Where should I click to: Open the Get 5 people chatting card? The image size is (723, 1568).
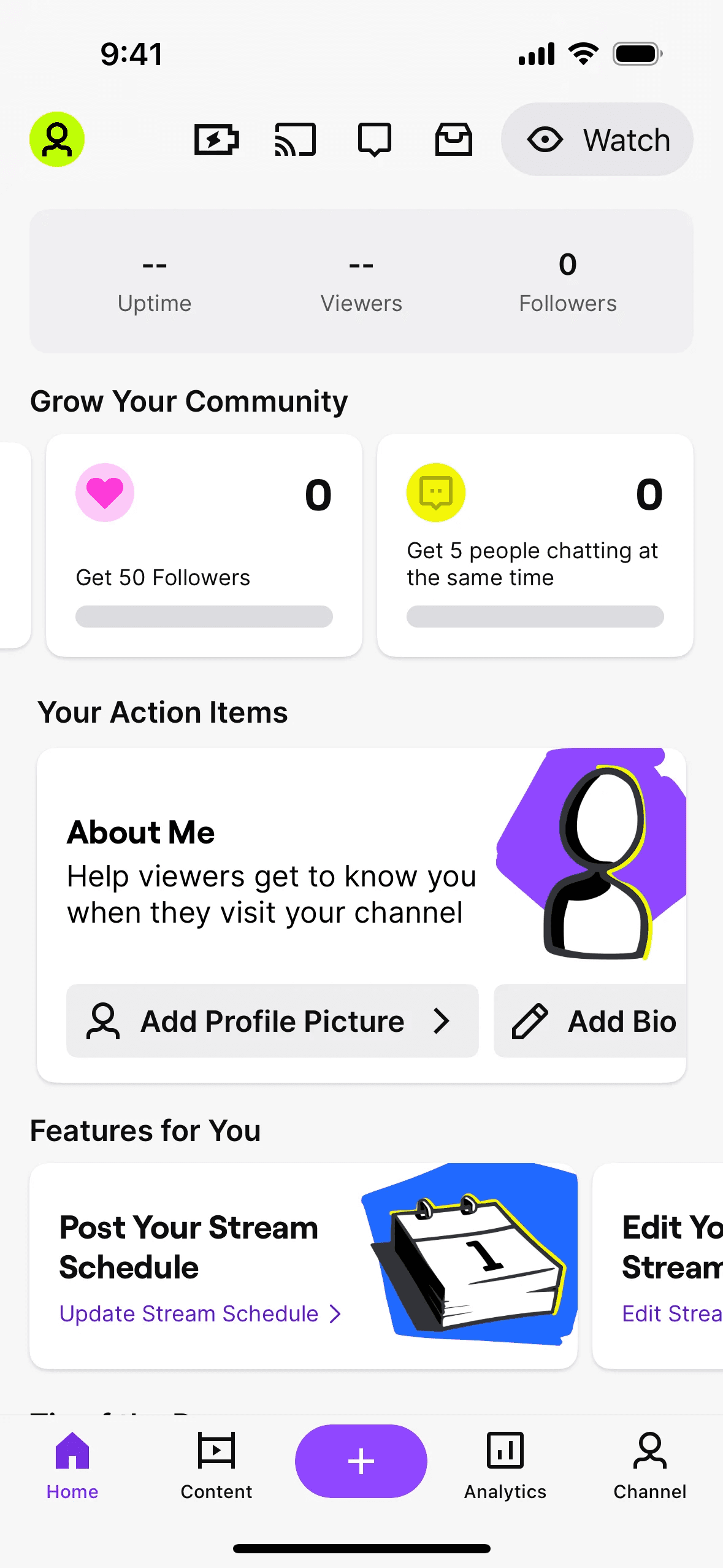click(x=535, y=545)
